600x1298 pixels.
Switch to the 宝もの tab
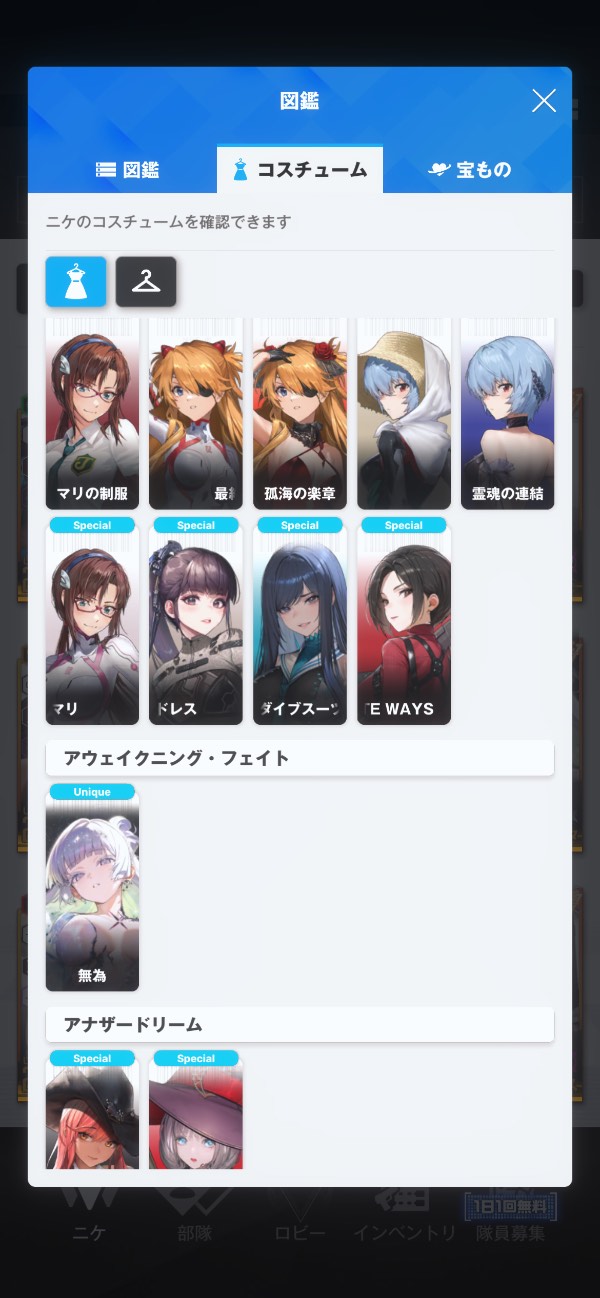pyautogui.click(x=469, y=170)
